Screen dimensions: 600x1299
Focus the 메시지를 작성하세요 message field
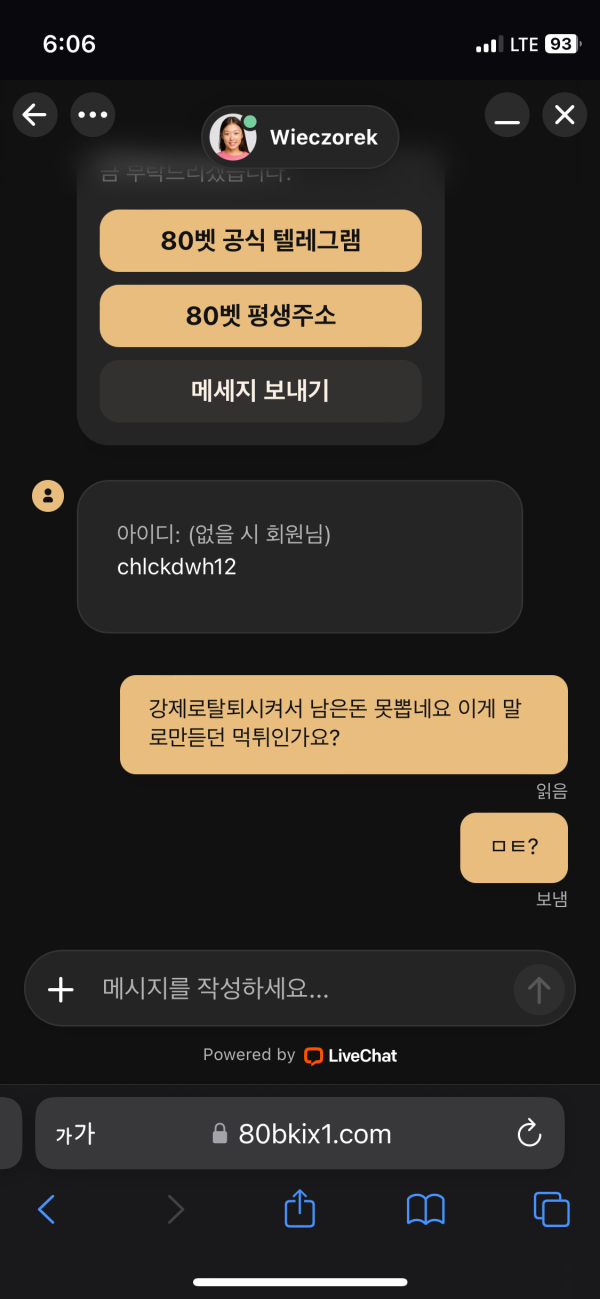point(300,989)
